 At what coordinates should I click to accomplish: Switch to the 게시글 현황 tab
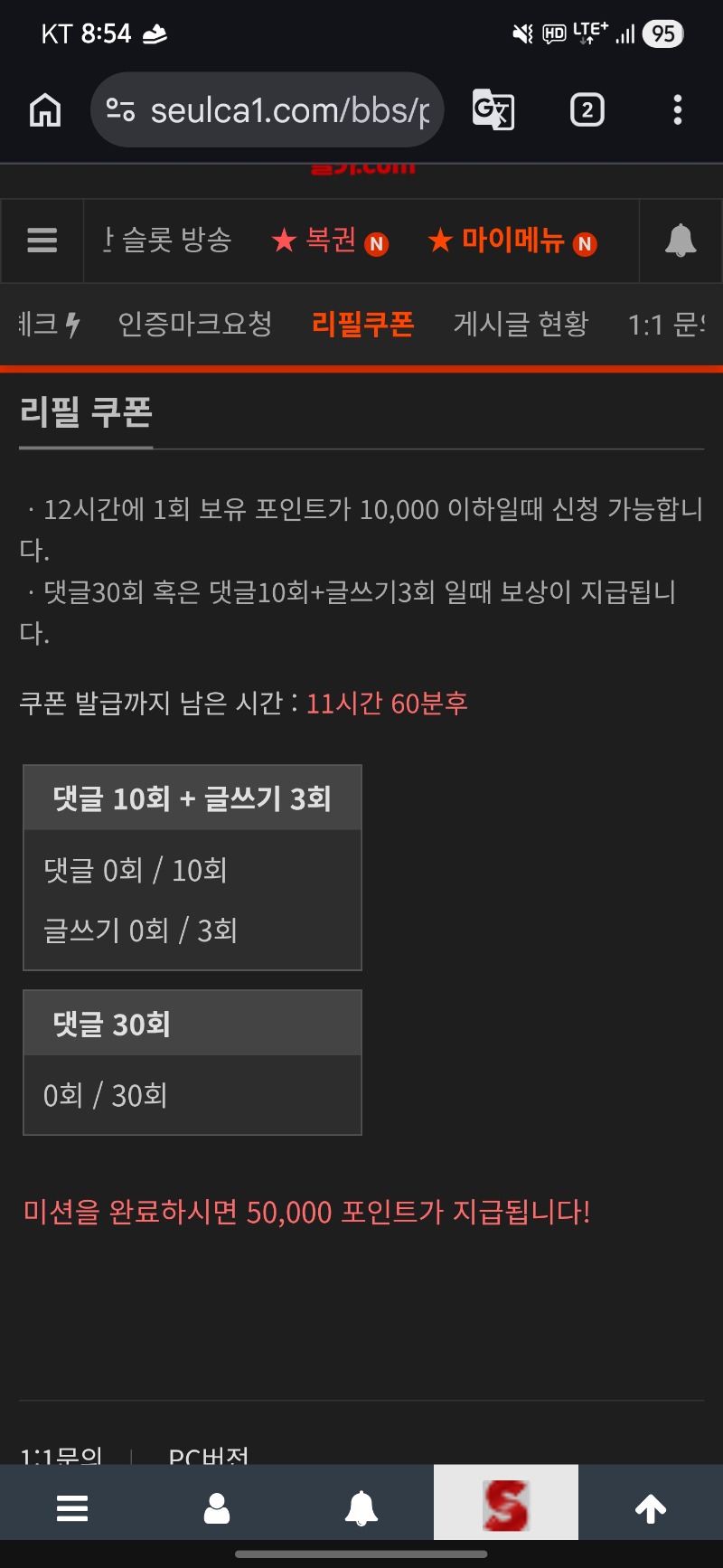(521, 324)
